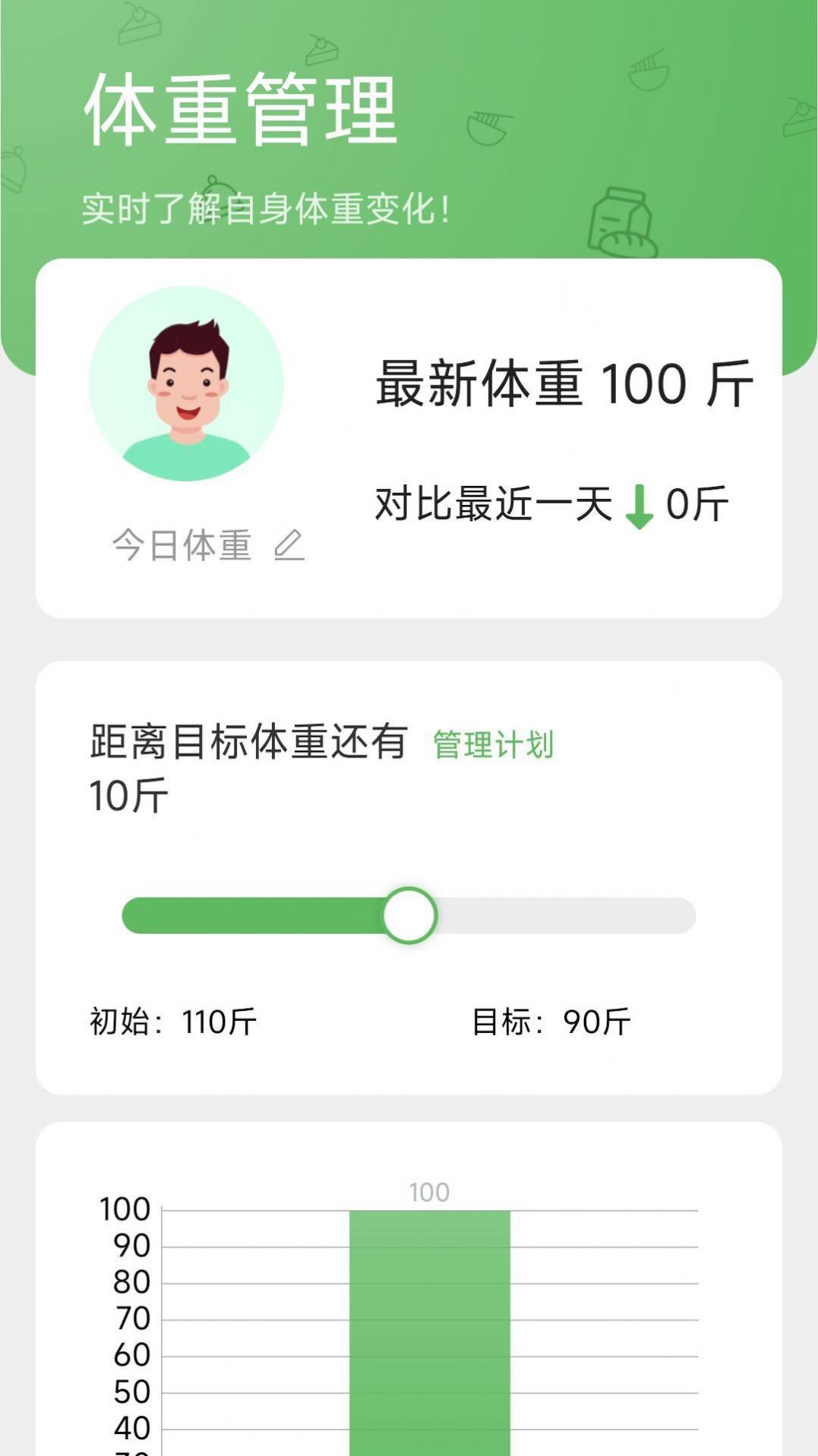Tap the 今日体重 label
The width and height of the screenshot is (818, 1456).
pos(181,544)
